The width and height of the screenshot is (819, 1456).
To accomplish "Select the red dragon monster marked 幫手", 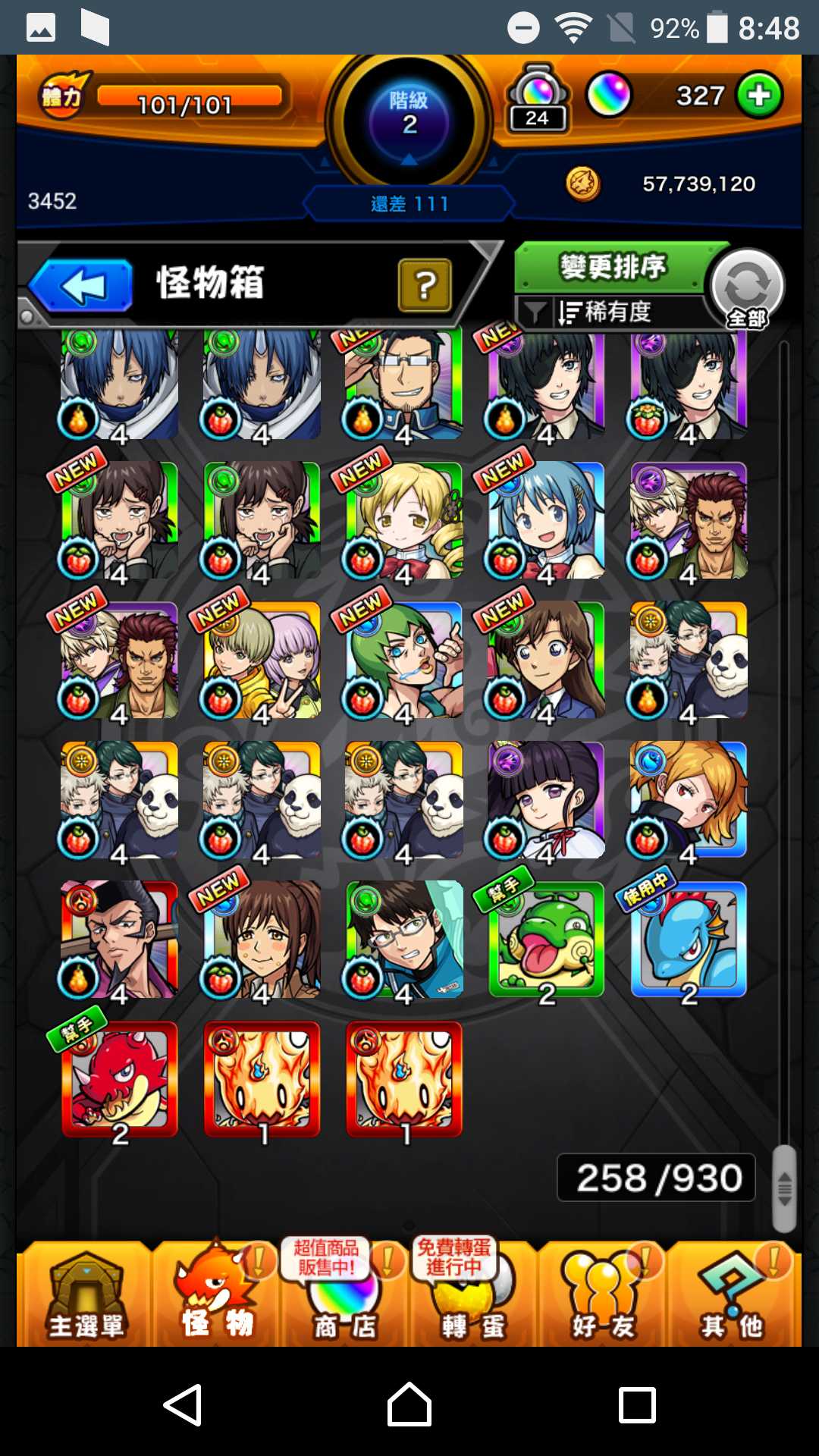I will [119, 1080].
